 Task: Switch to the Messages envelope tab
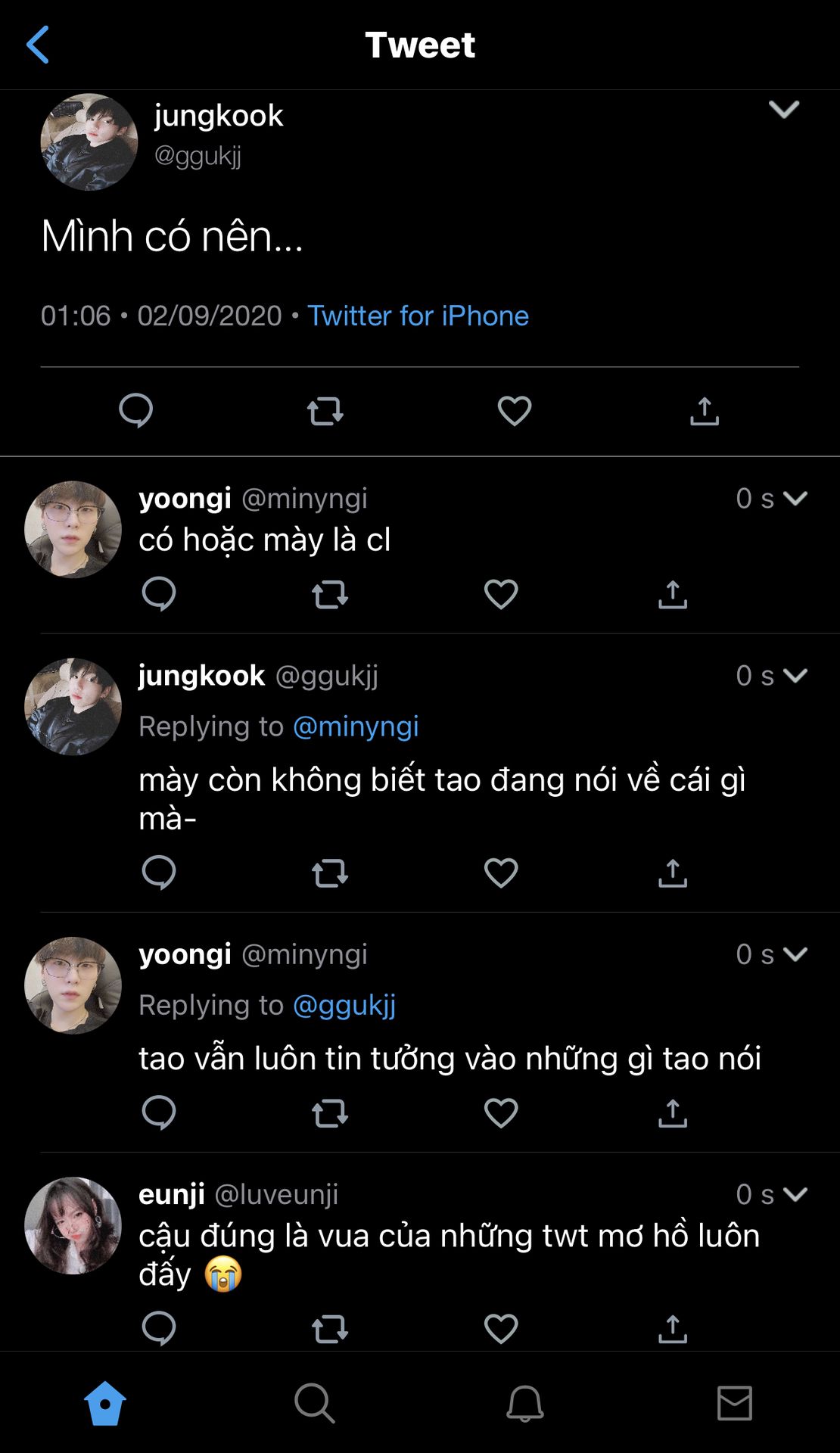pos(734,1403)
